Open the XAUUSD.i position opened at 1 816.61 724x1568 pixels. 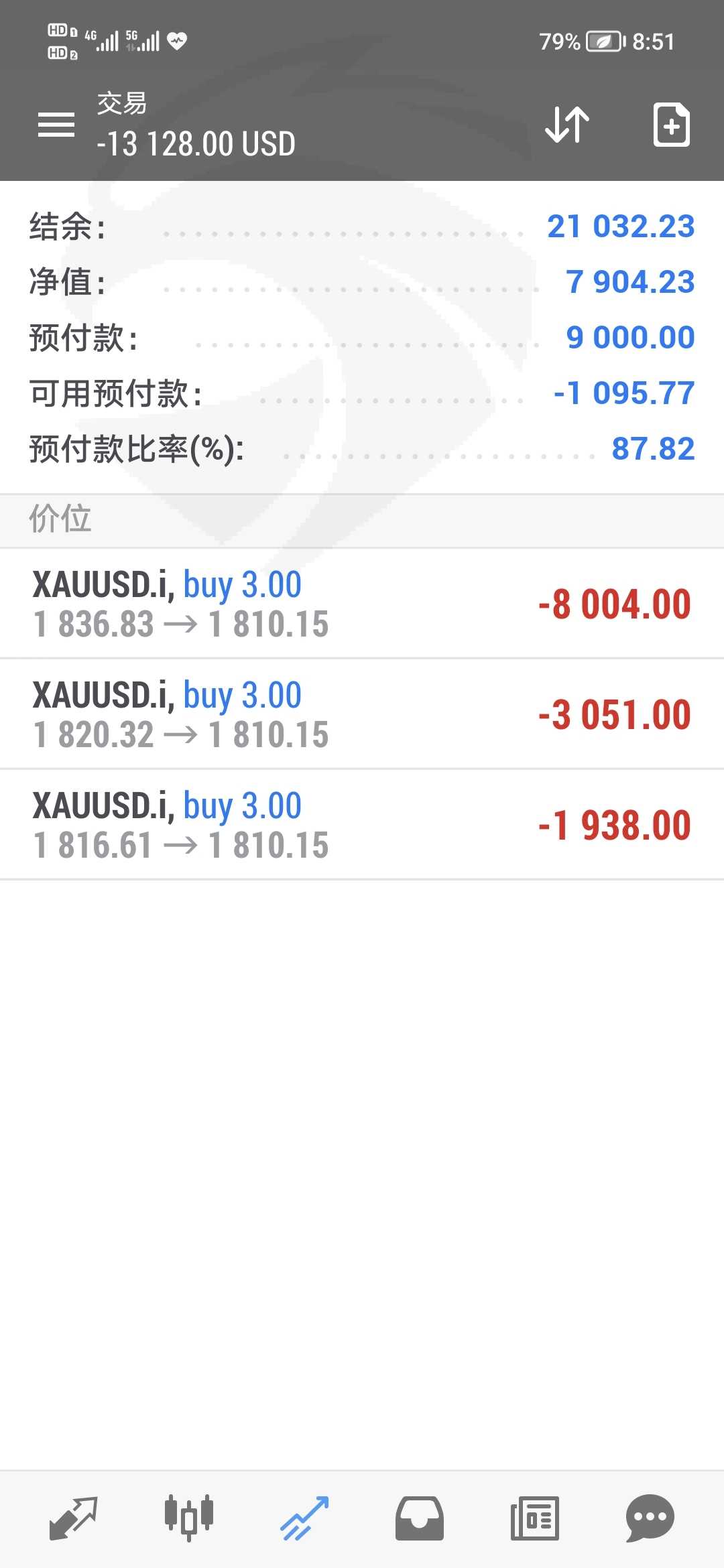tap(362, 825)
